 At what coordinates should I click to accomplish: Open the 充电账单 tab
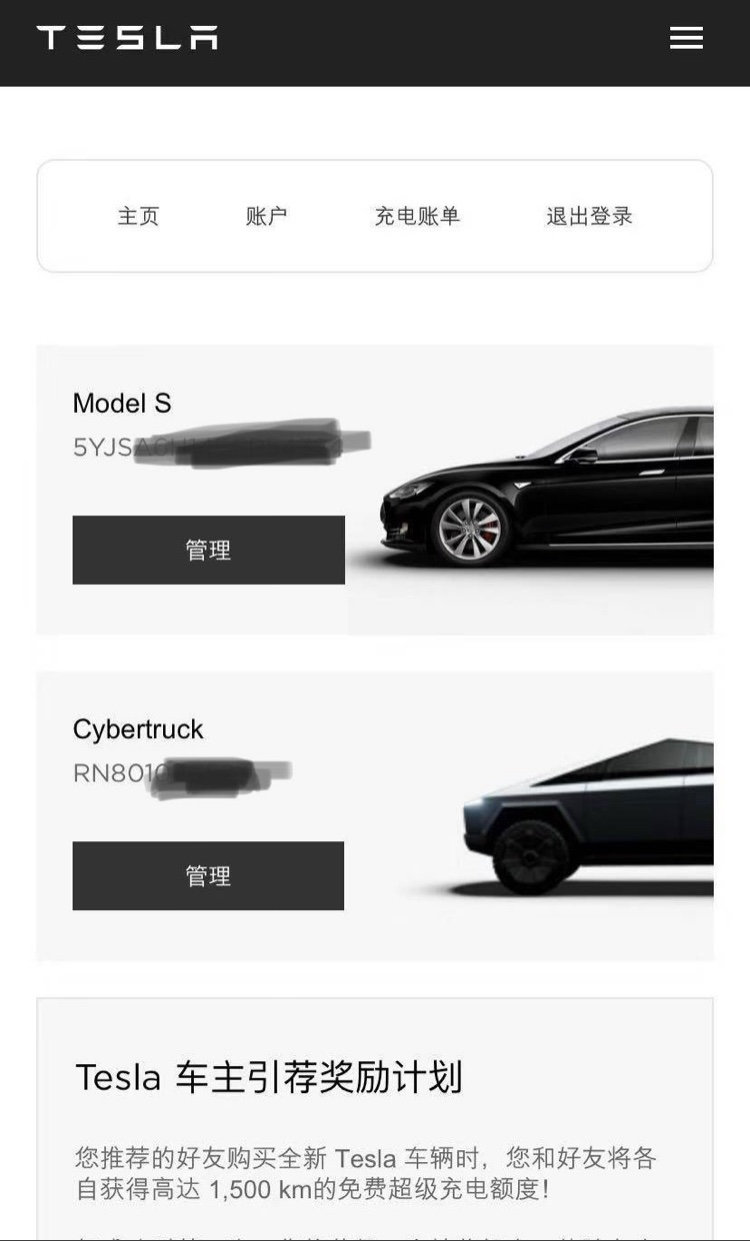pos(417,216)
